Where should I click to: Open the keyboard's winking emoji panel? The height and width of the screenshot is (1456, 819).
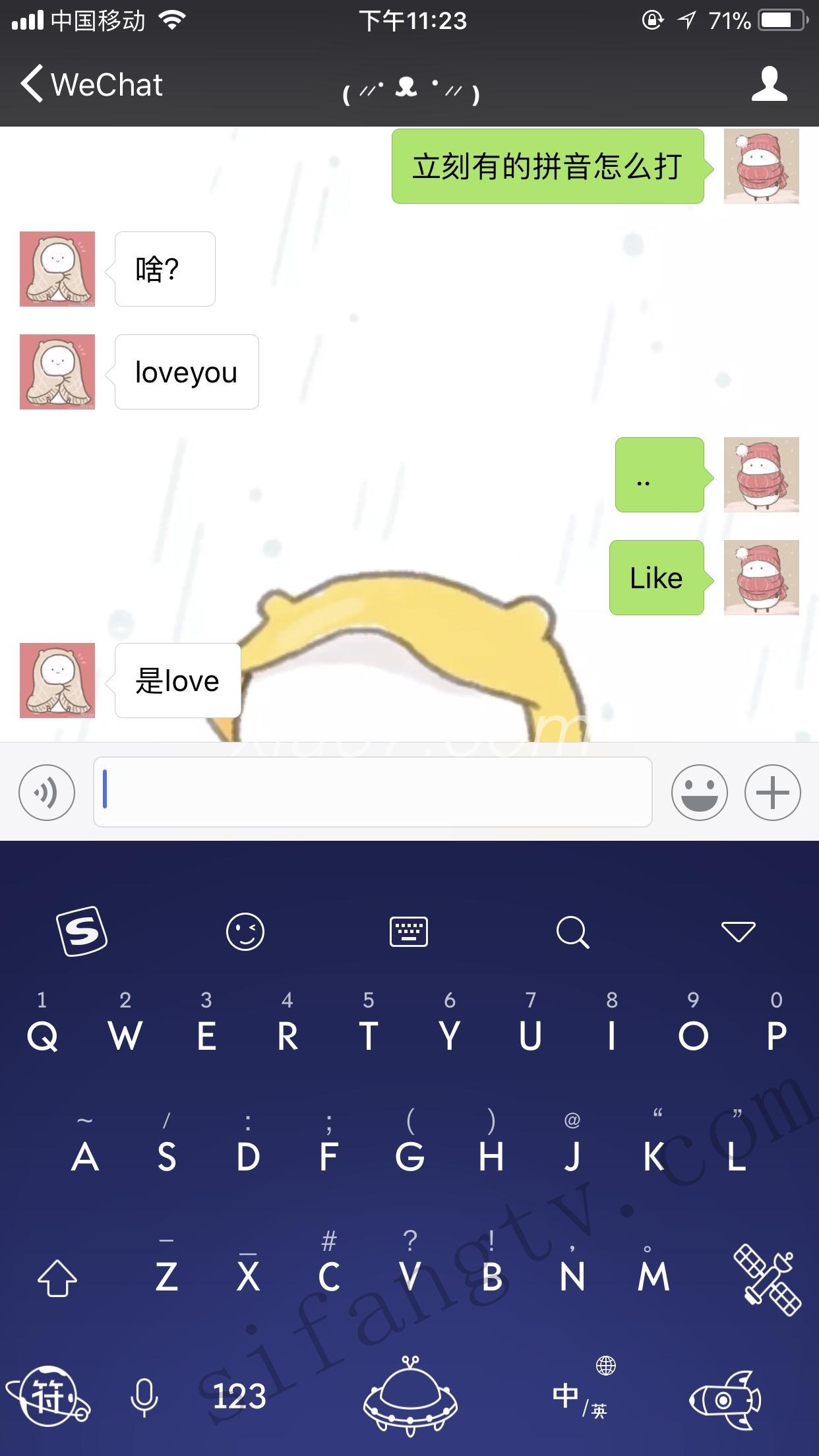tap(245, 932)
